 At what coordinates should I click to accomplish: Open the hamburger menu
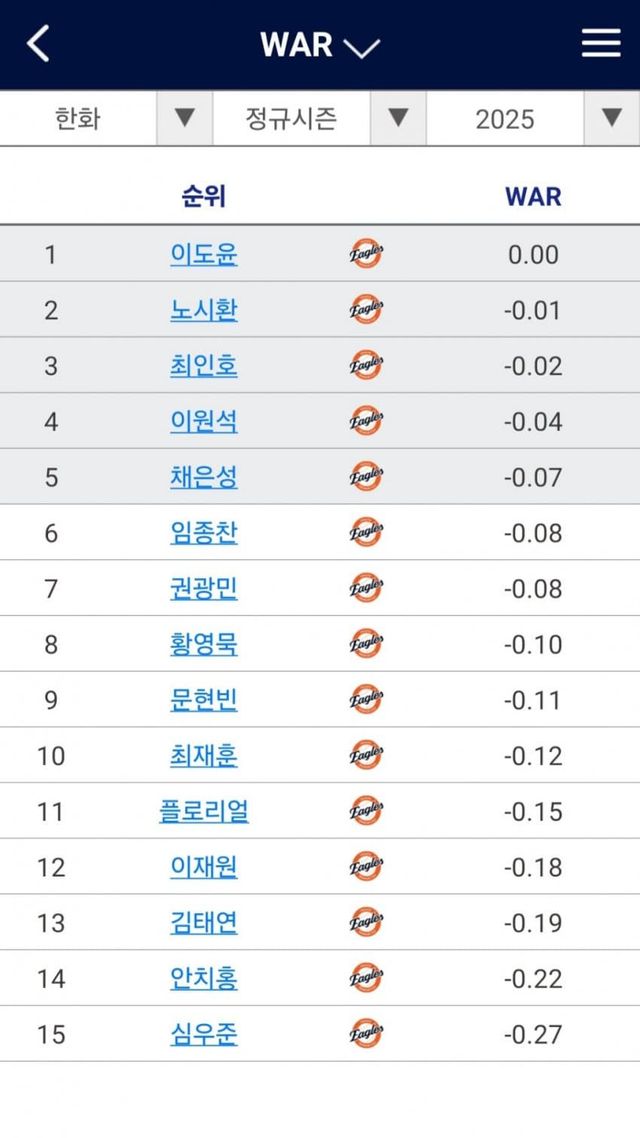(601, 43)
